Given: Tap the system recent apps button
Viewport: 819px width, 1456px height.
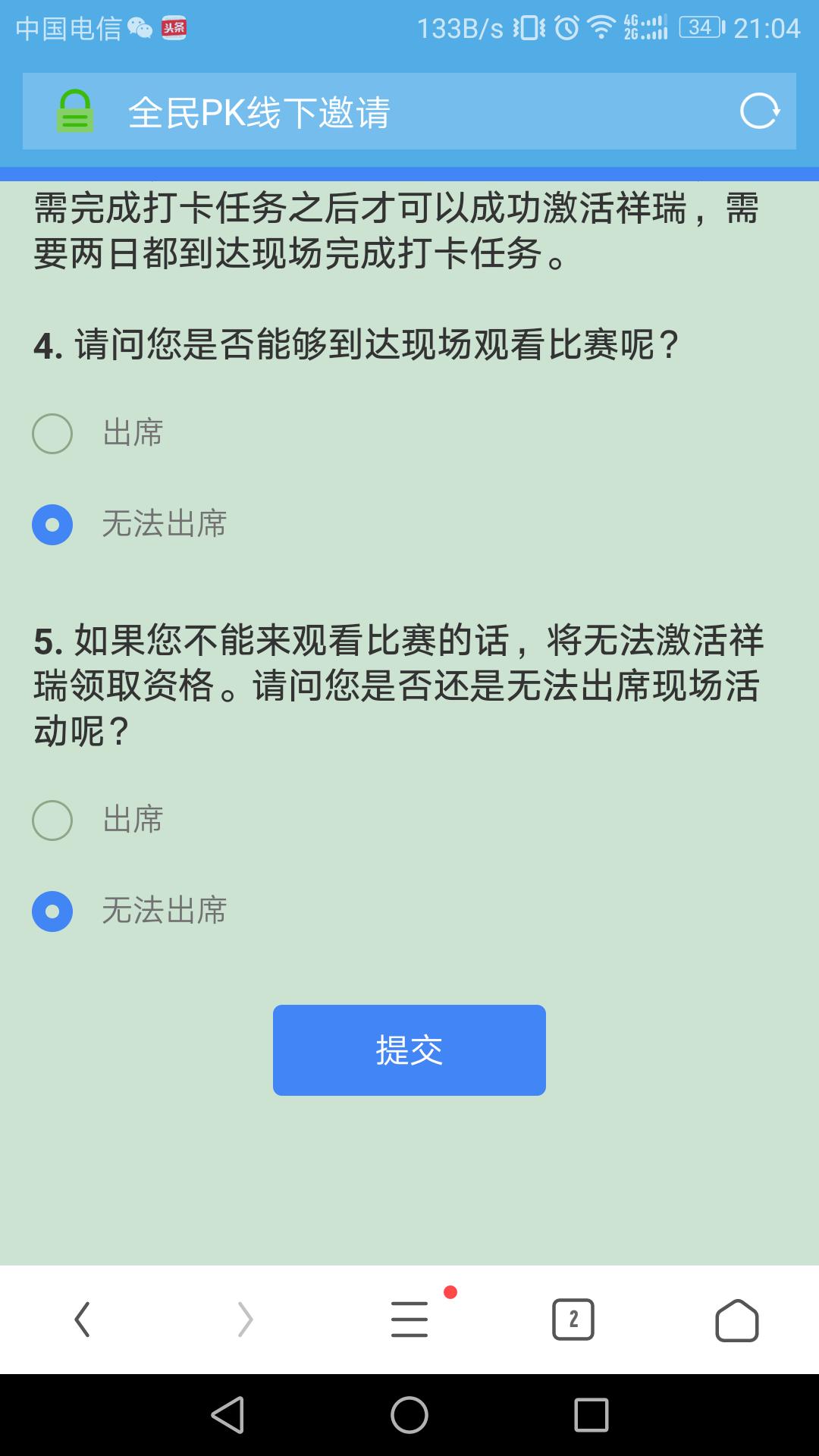Looking at the screenshot, I should click(x=591, y=1415).
